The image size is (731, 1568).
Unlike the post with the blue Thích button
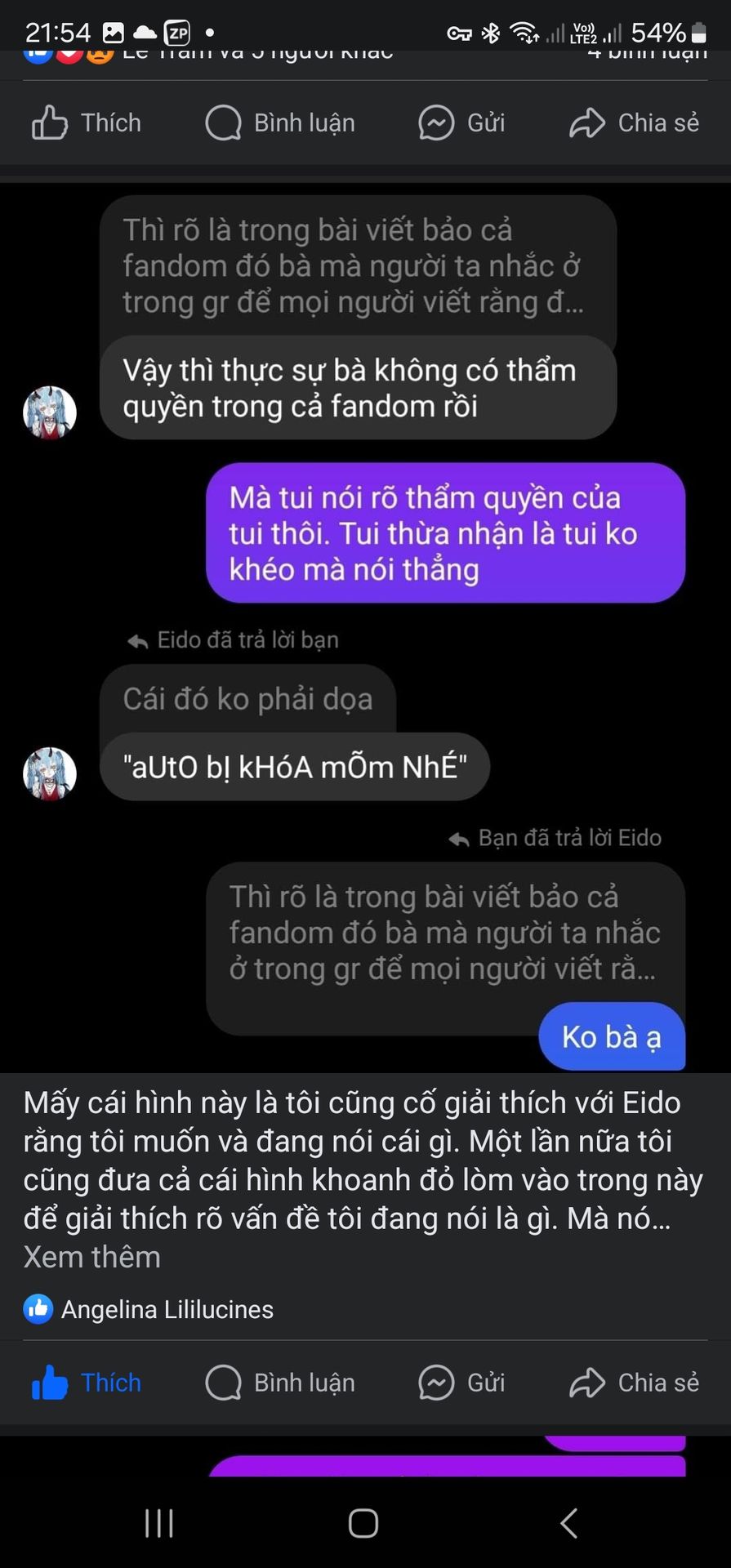[x=87, y=1383]
